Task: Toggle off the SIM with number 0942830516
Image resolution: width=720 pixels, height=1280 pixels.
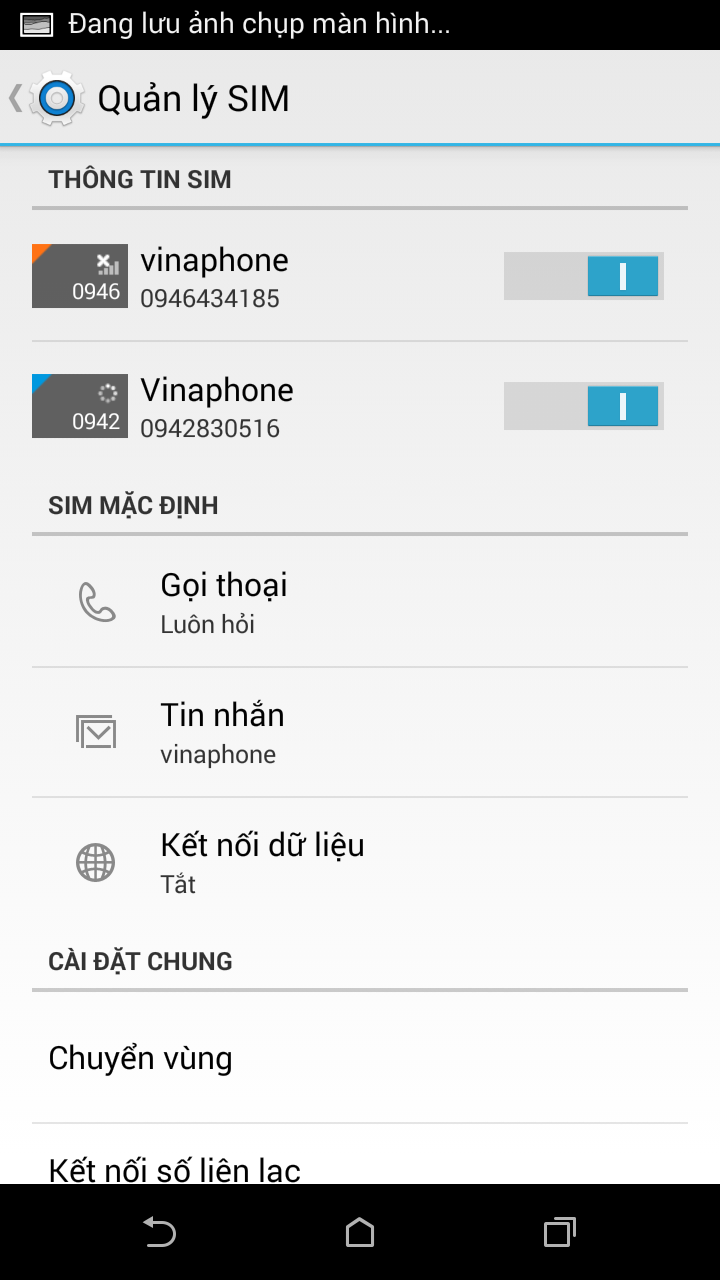Action: coord(583,406)
